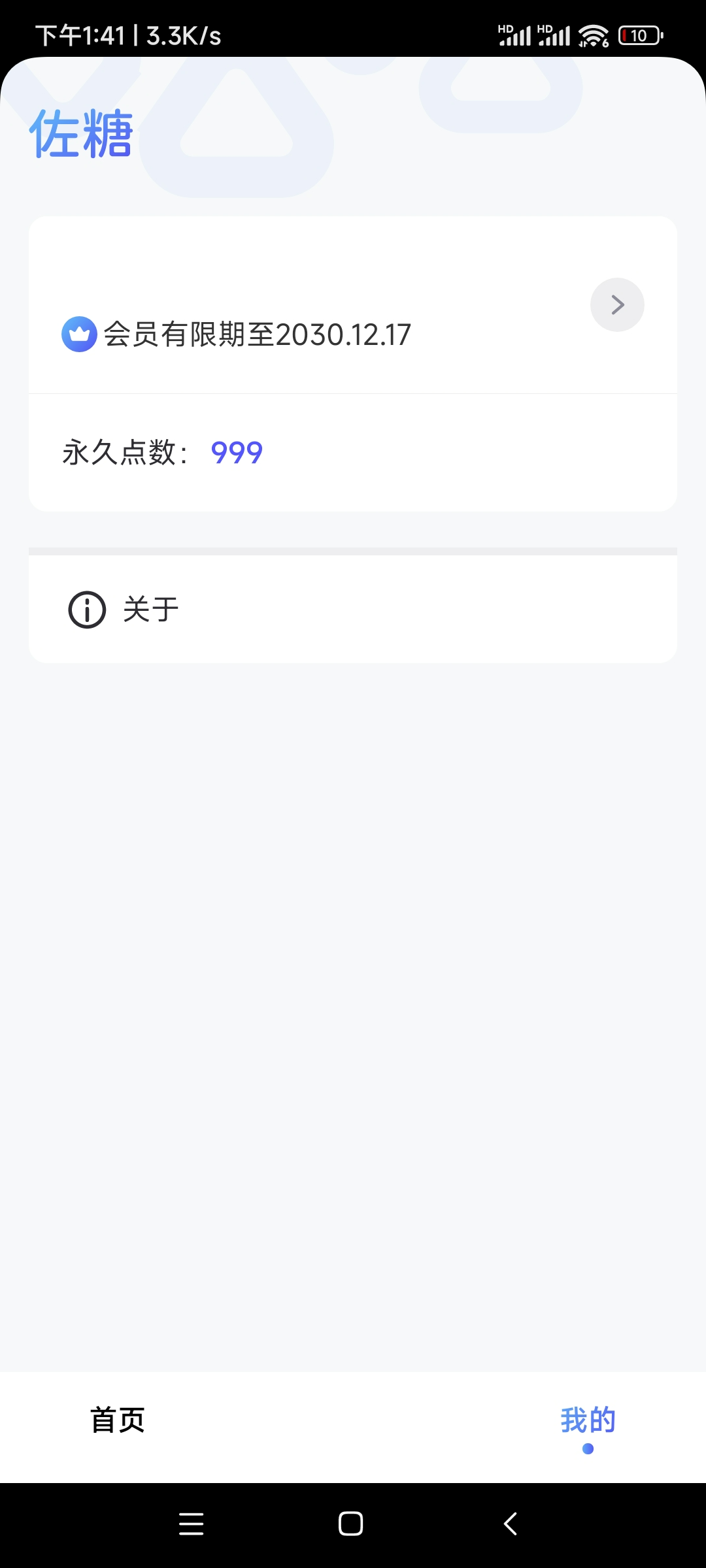Go back using the system back button
Image resolution: width=706 pixels, height=1568 pixels.
pos(511,1524)
